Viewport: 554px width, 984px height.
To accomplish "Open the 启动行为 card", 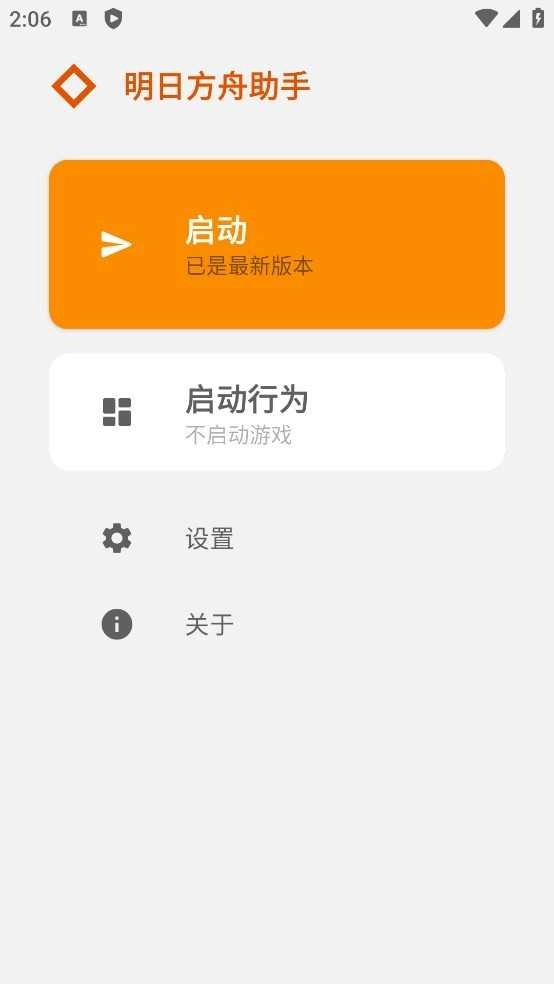I will tap(277, 412).
